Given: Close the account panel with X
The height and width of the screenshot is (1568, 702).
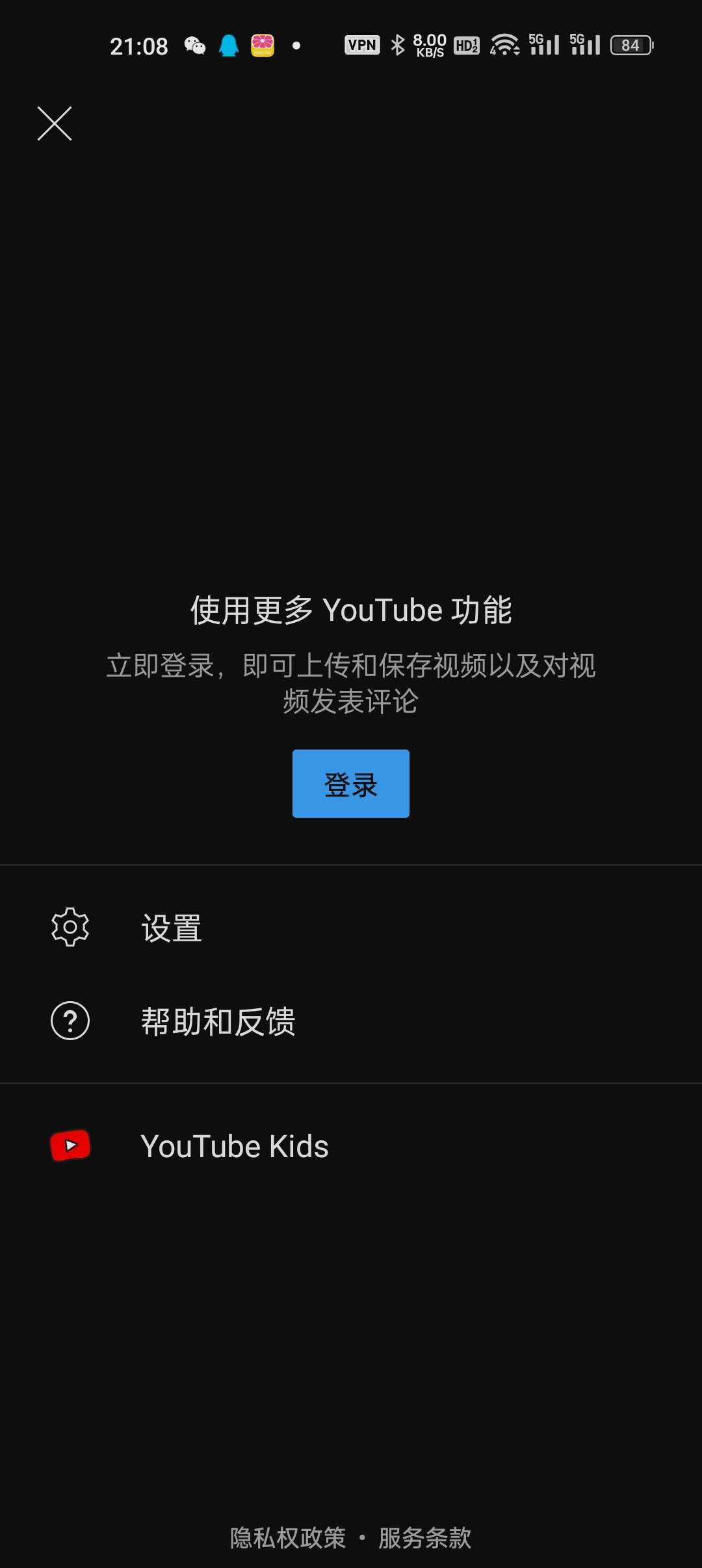Looking at the screenshot, I should click(x=55, y=124).
